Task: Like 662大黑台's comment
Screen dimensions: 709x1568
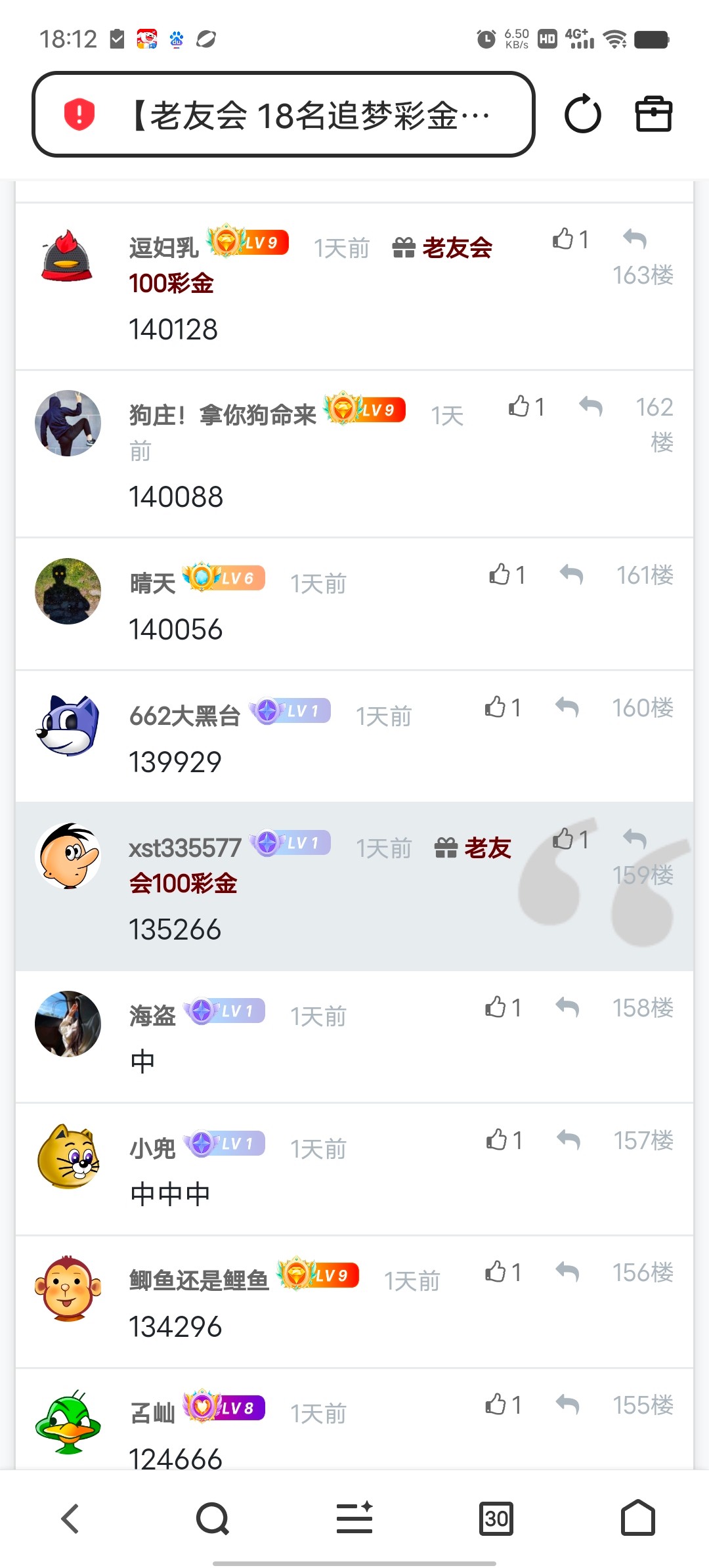Action: 496,707
